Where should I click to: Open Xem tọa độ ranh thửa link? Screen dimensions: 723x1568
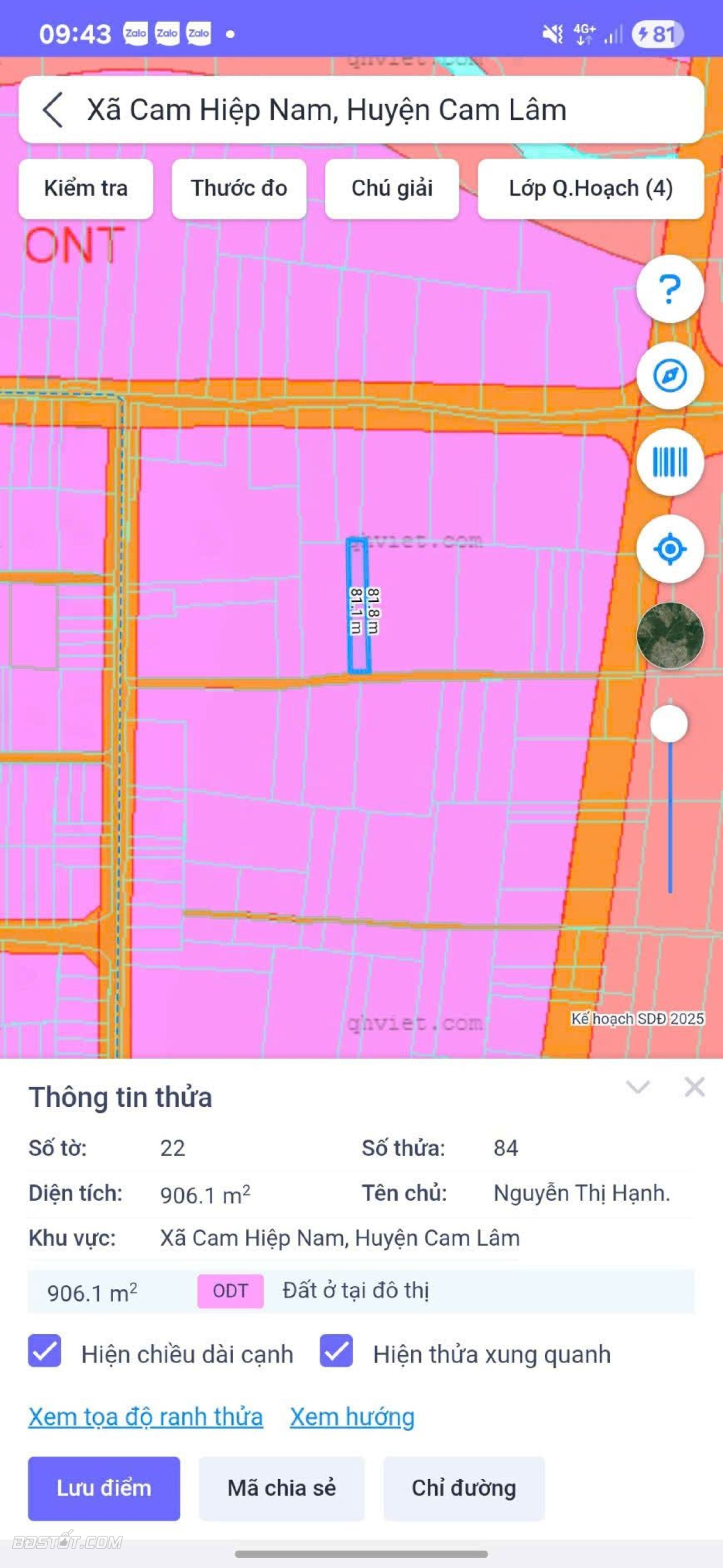click(x=145, y=1417)
